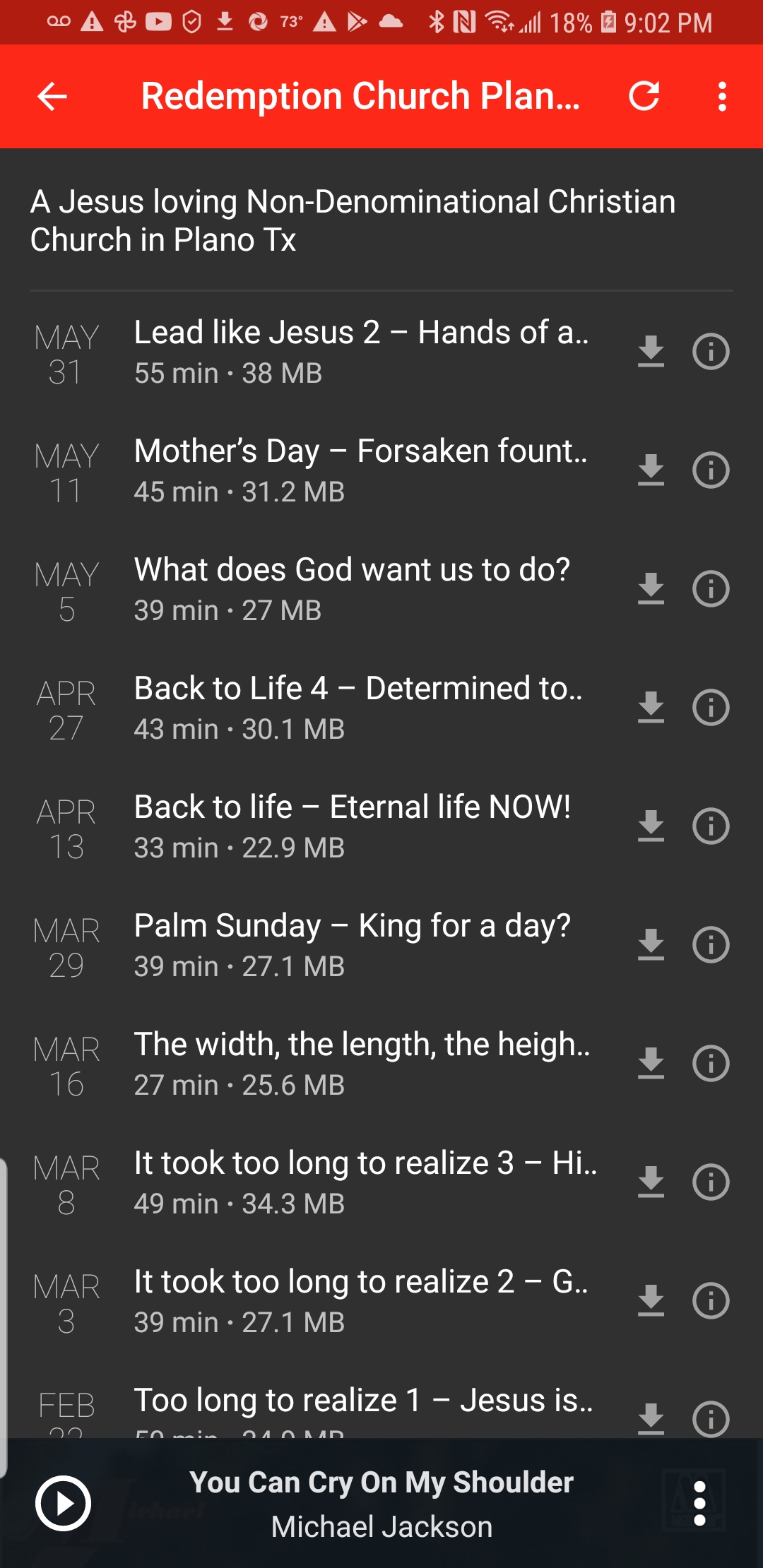The width and height of the screenshot is (763, 1568).
Task: Play You Can Cry On My Shoulder
Action: tap(63, 1504)
